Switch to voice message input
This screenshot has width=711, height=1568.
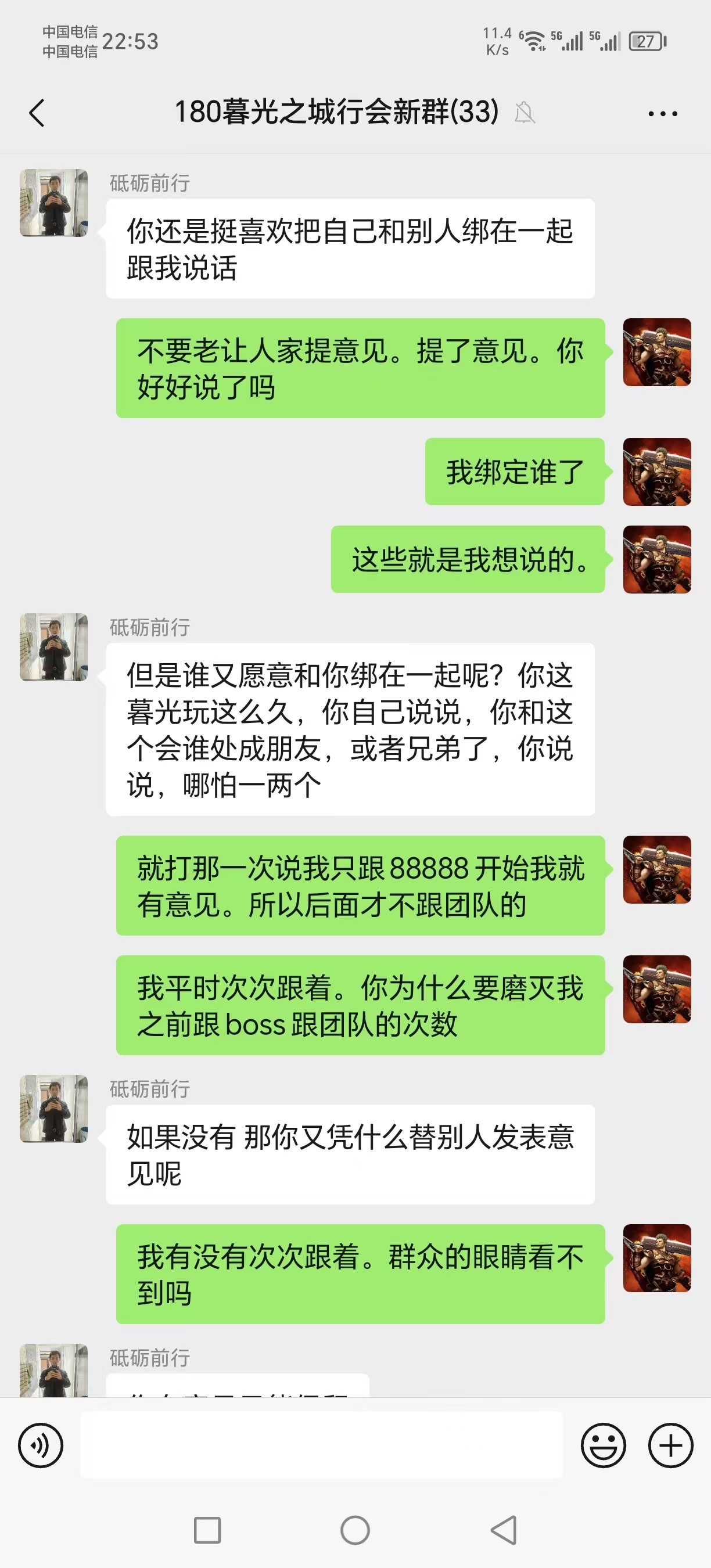click(x=41, y=1445)
